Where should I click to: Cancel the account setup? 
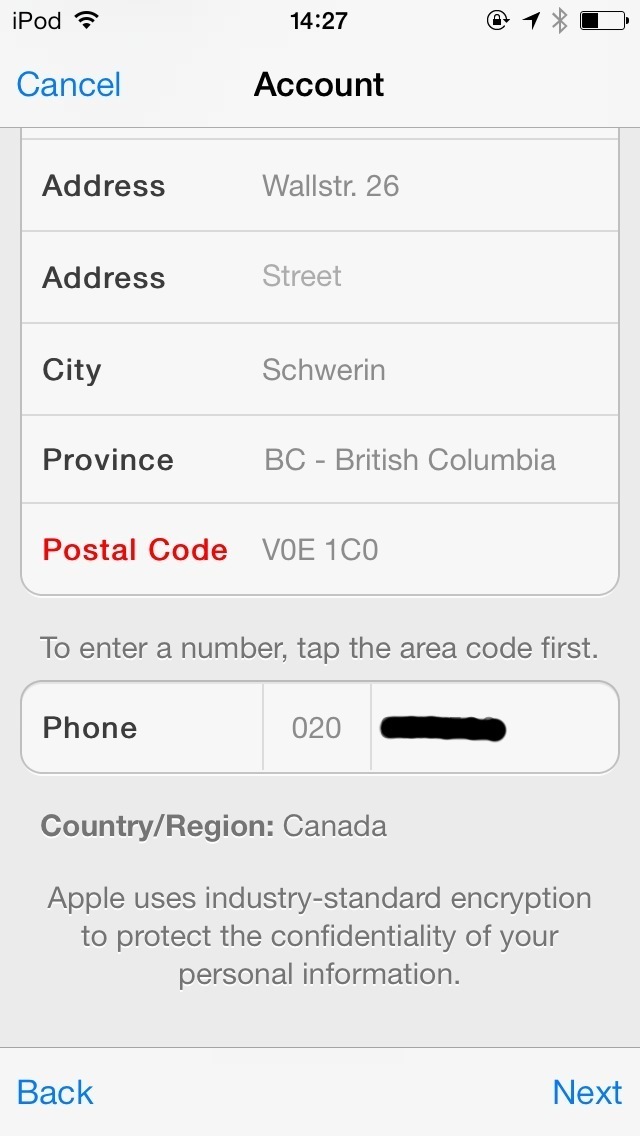(x=69, y=85)
